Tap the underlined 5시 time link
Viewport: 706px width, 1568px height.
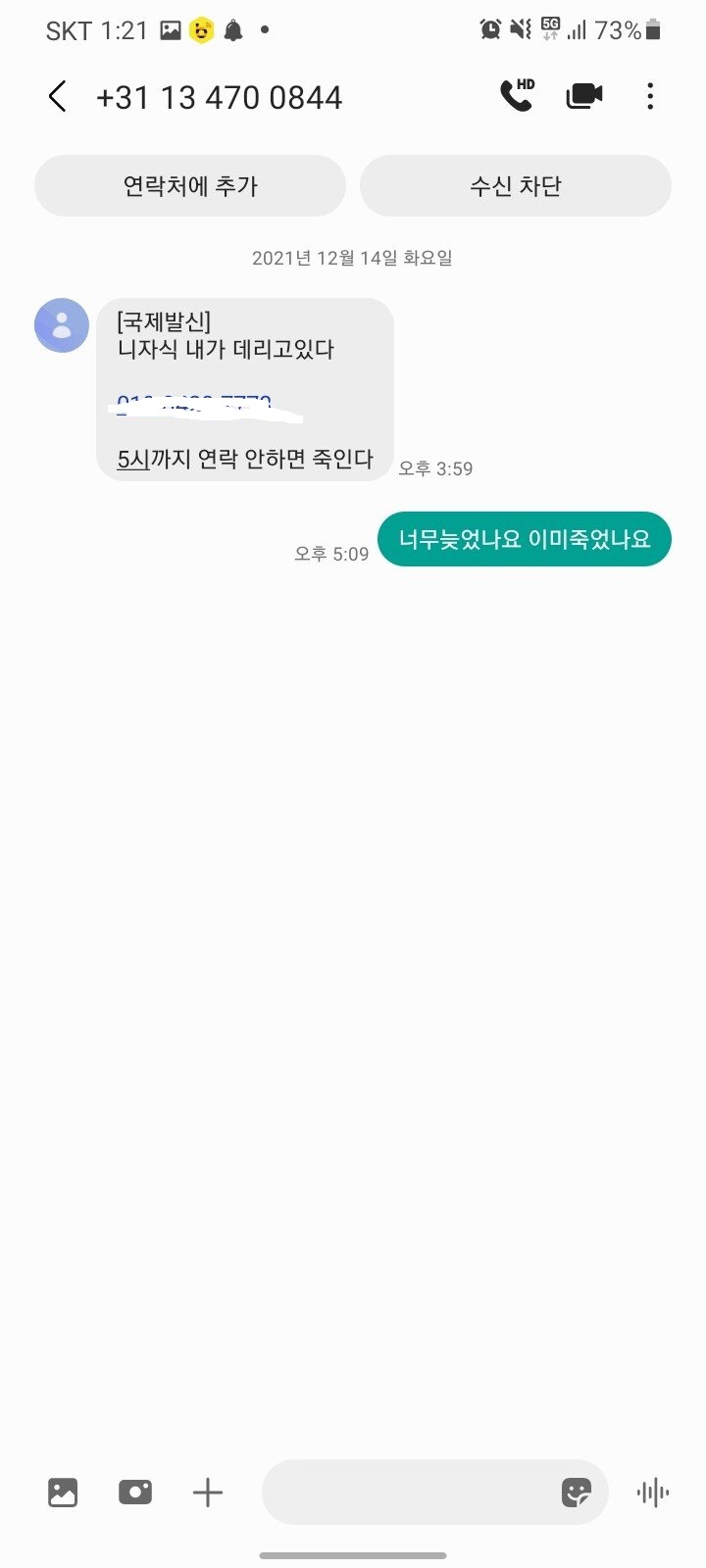(x=133, y=459)
